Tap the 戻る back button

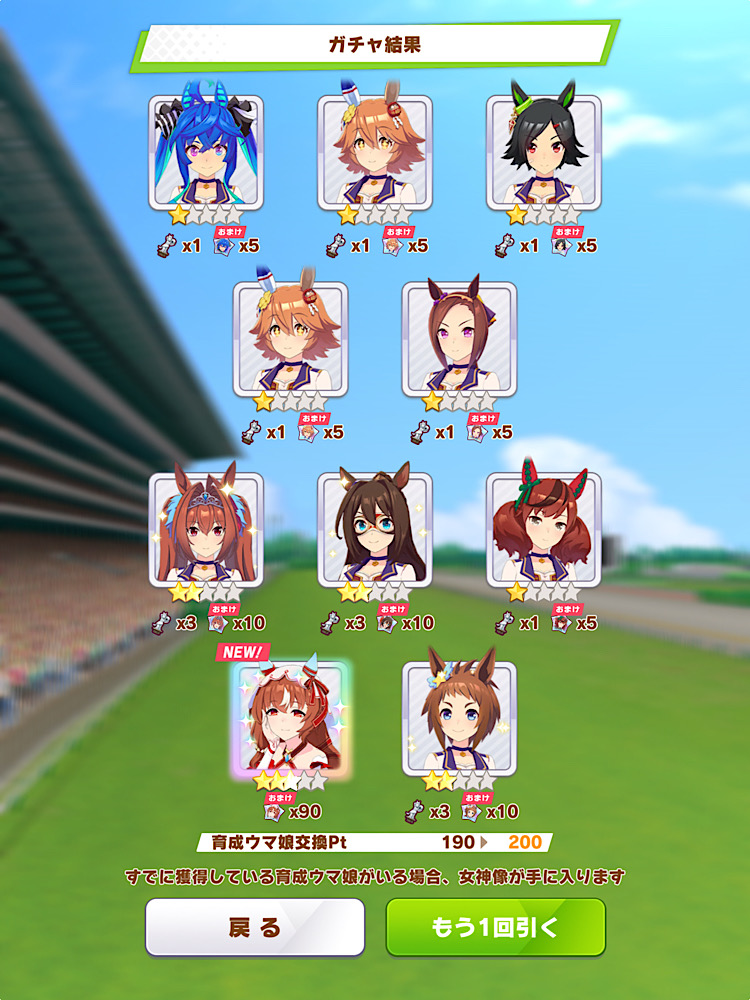255,927
